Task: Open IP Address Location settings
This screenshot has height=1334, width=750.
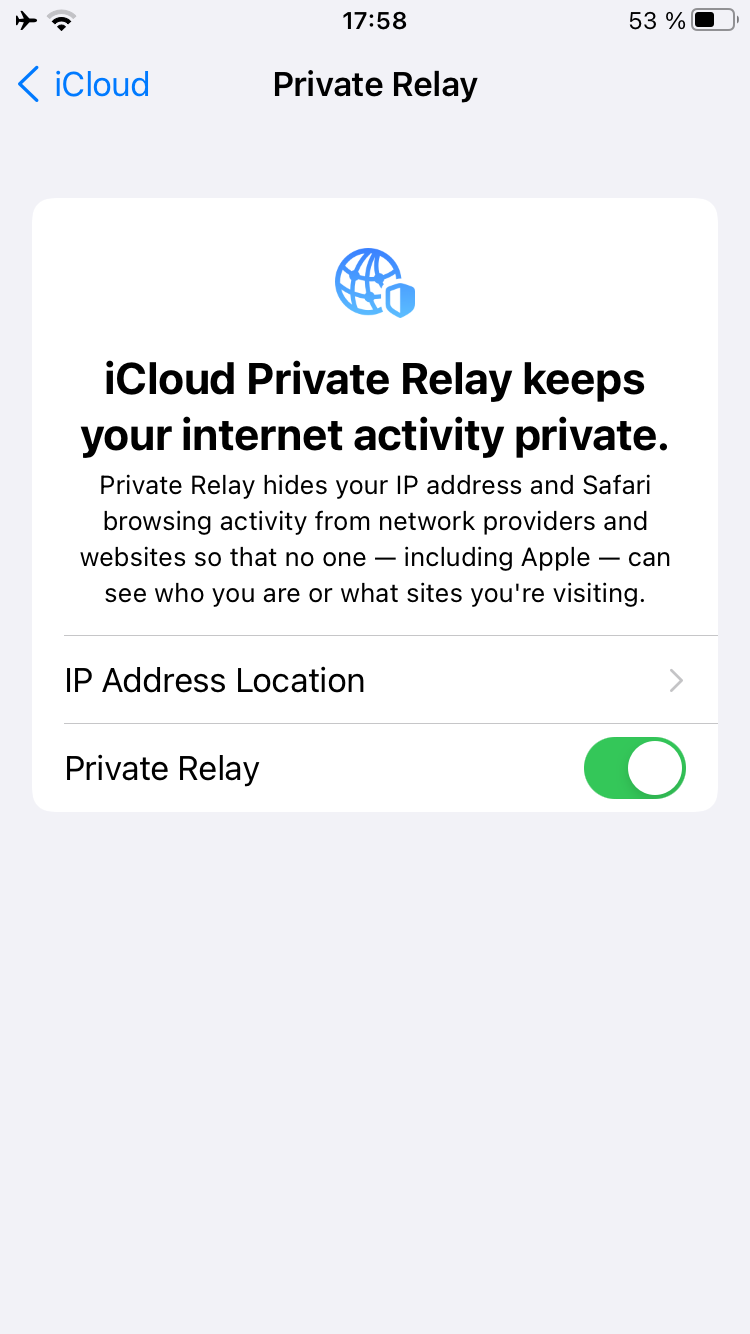Action: pos(375,680)
